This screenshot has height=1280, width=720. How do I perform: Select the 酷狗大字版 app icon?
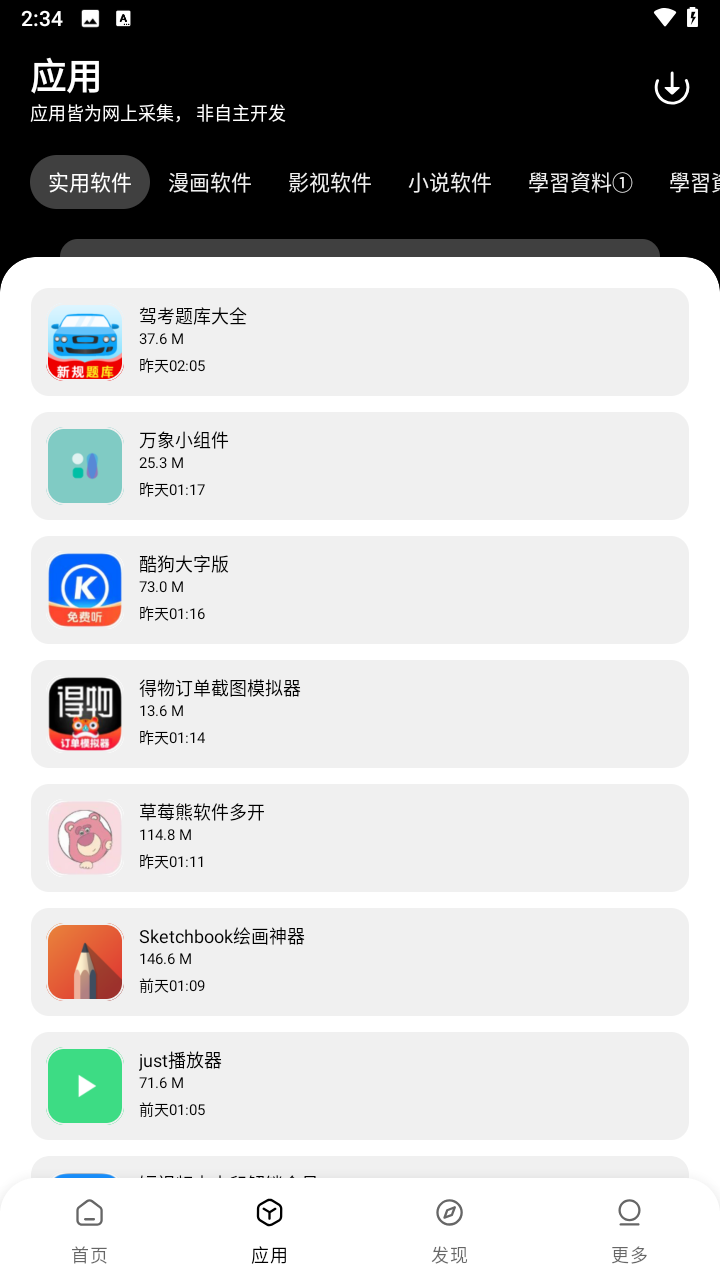84,590
